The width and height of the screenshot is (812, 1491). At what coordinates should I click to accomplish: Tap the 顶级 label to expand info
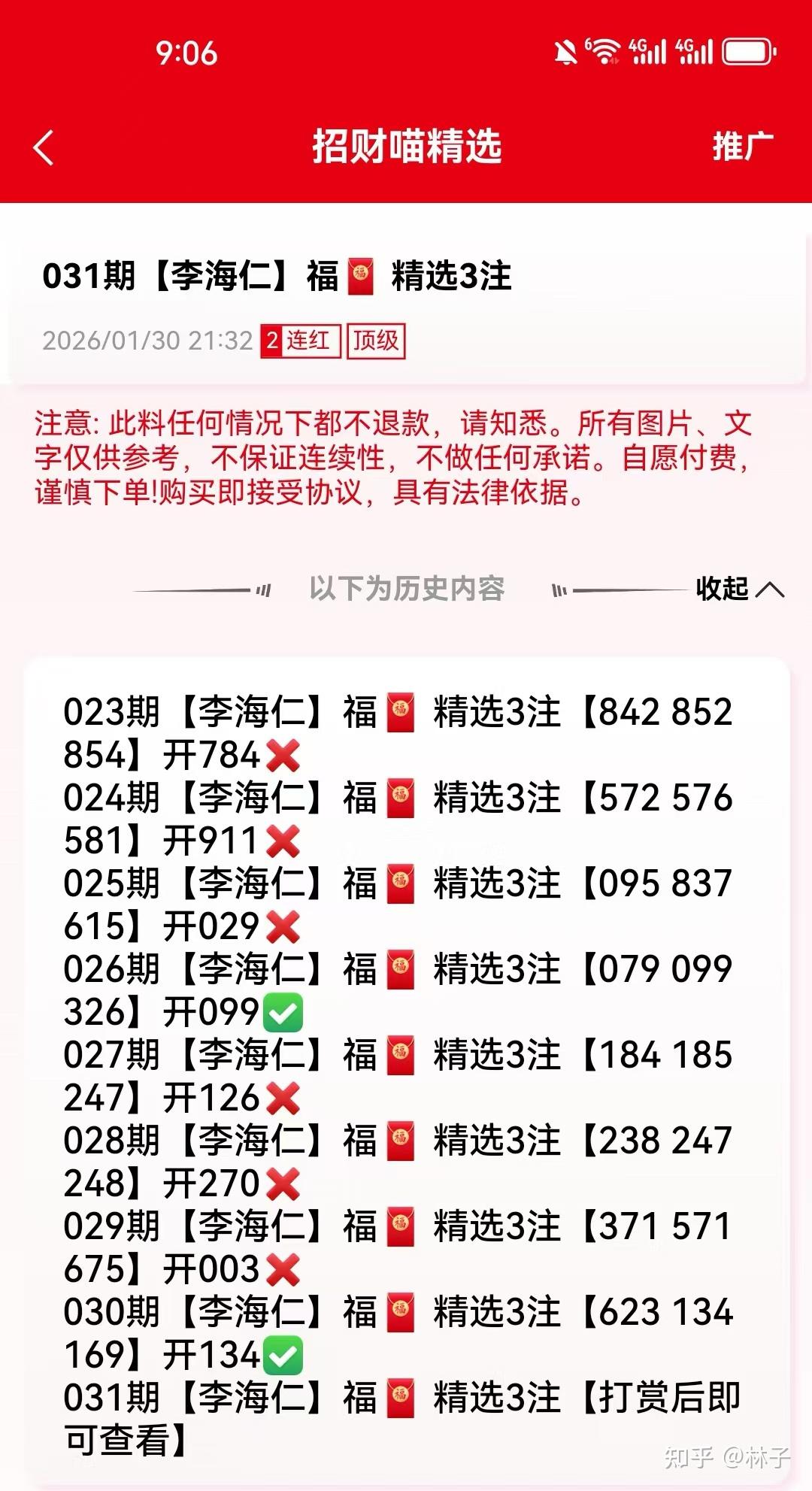click(x=376, y=341)
